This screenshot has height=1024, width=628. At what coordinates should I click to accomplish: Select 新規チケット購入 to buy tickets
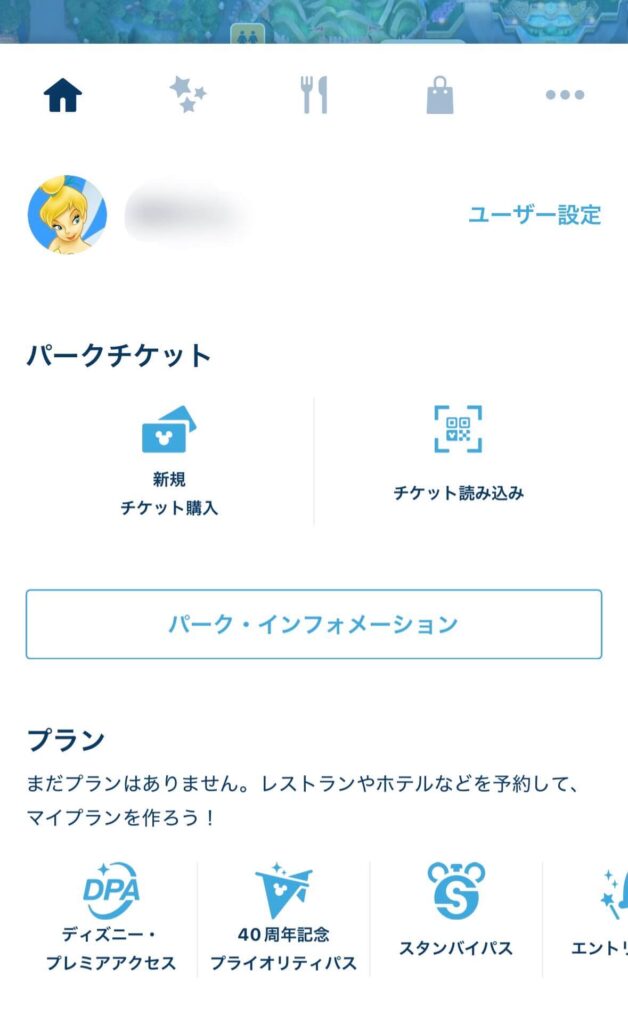click(169, 462)
